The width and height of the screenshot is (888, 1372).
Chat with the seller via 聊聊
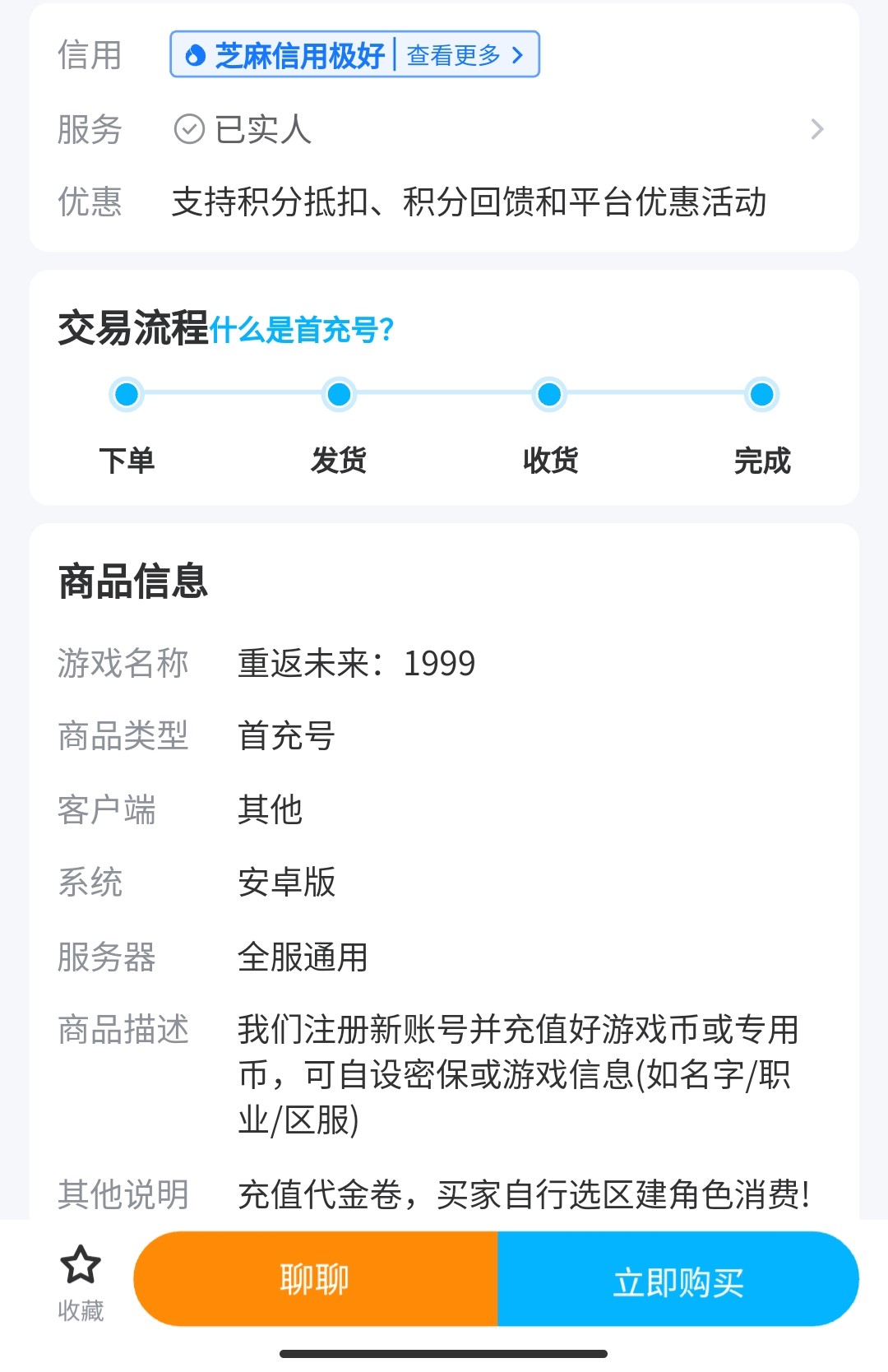click(x=316, y=1279)
